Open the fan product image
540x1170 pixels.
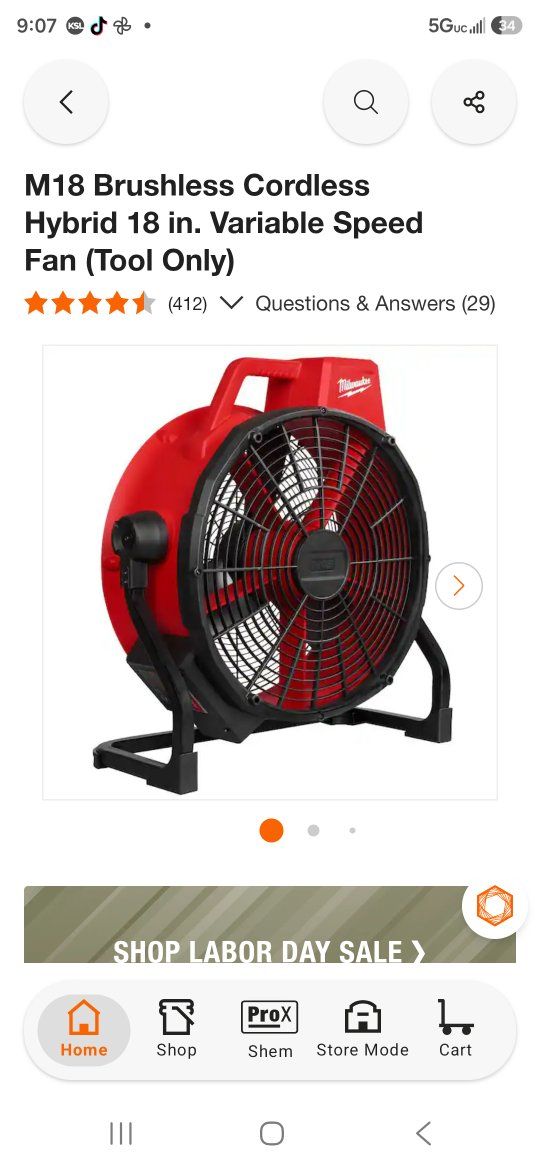(x=270, y=572)
